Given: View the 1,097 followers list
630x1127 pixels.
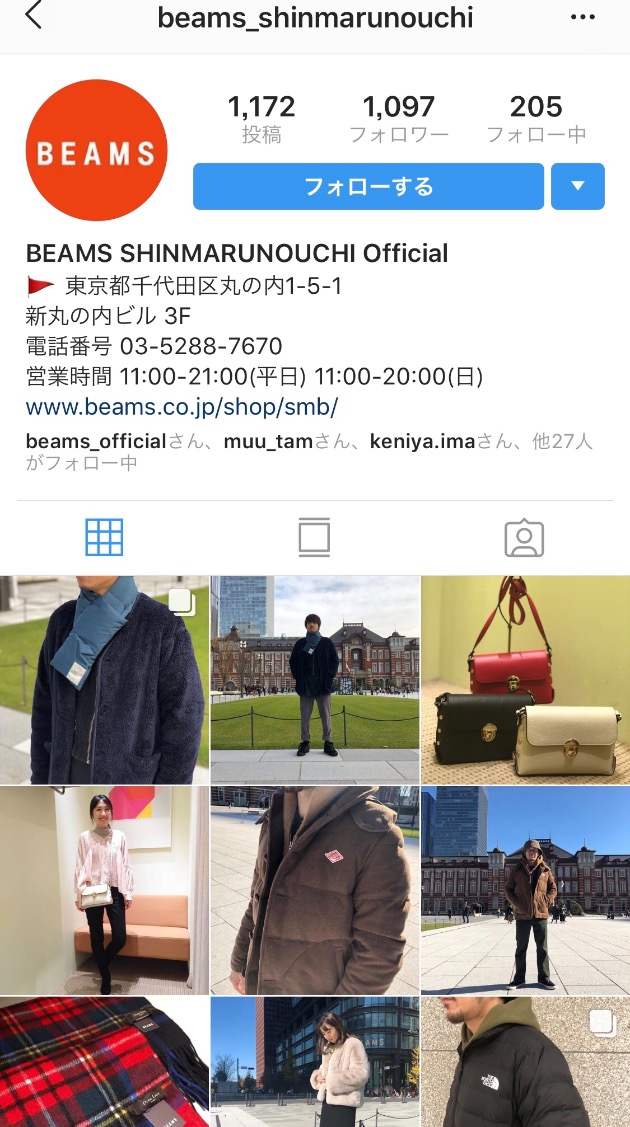Looking at the screenshot, I should 398,118.
